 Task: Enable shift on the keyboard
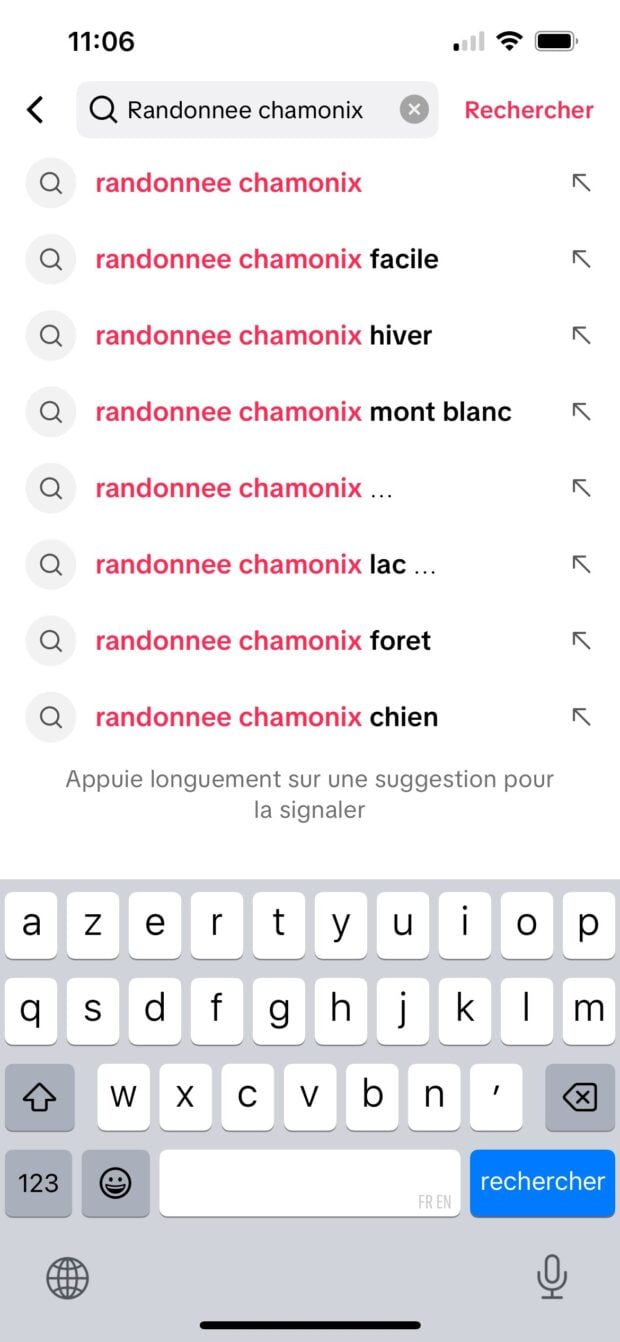(x=39, y=1098)
